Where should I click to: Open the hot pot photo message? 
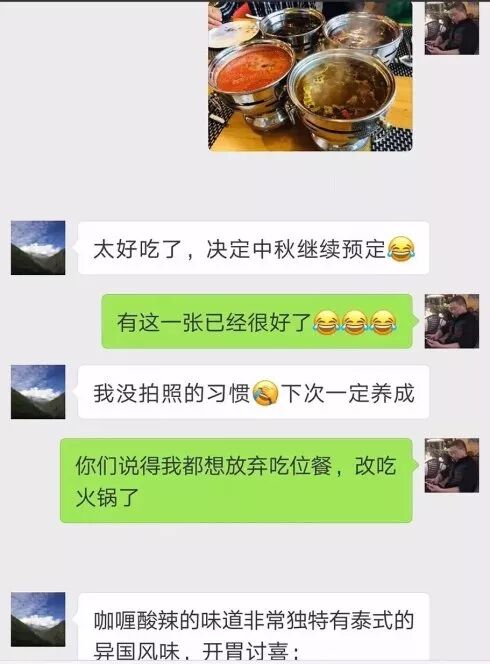(x=310, y=76)
